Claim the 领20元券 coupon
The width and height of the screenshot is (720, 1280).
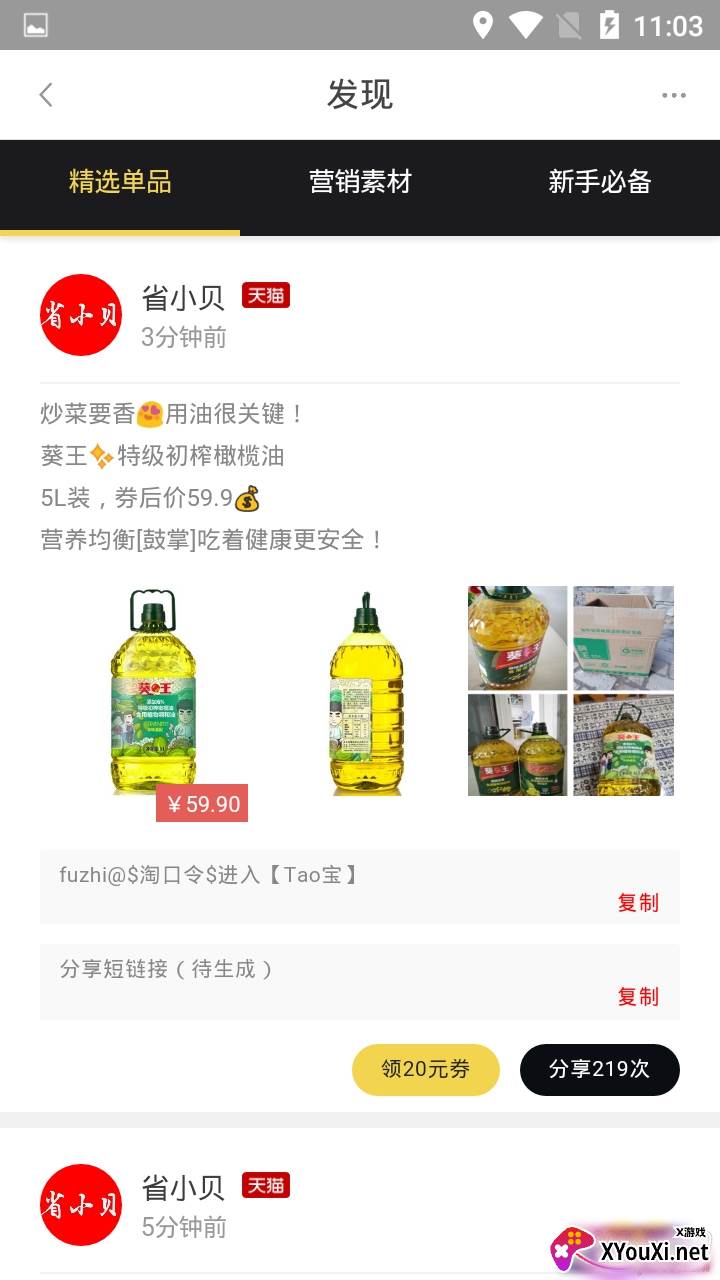425,1069
